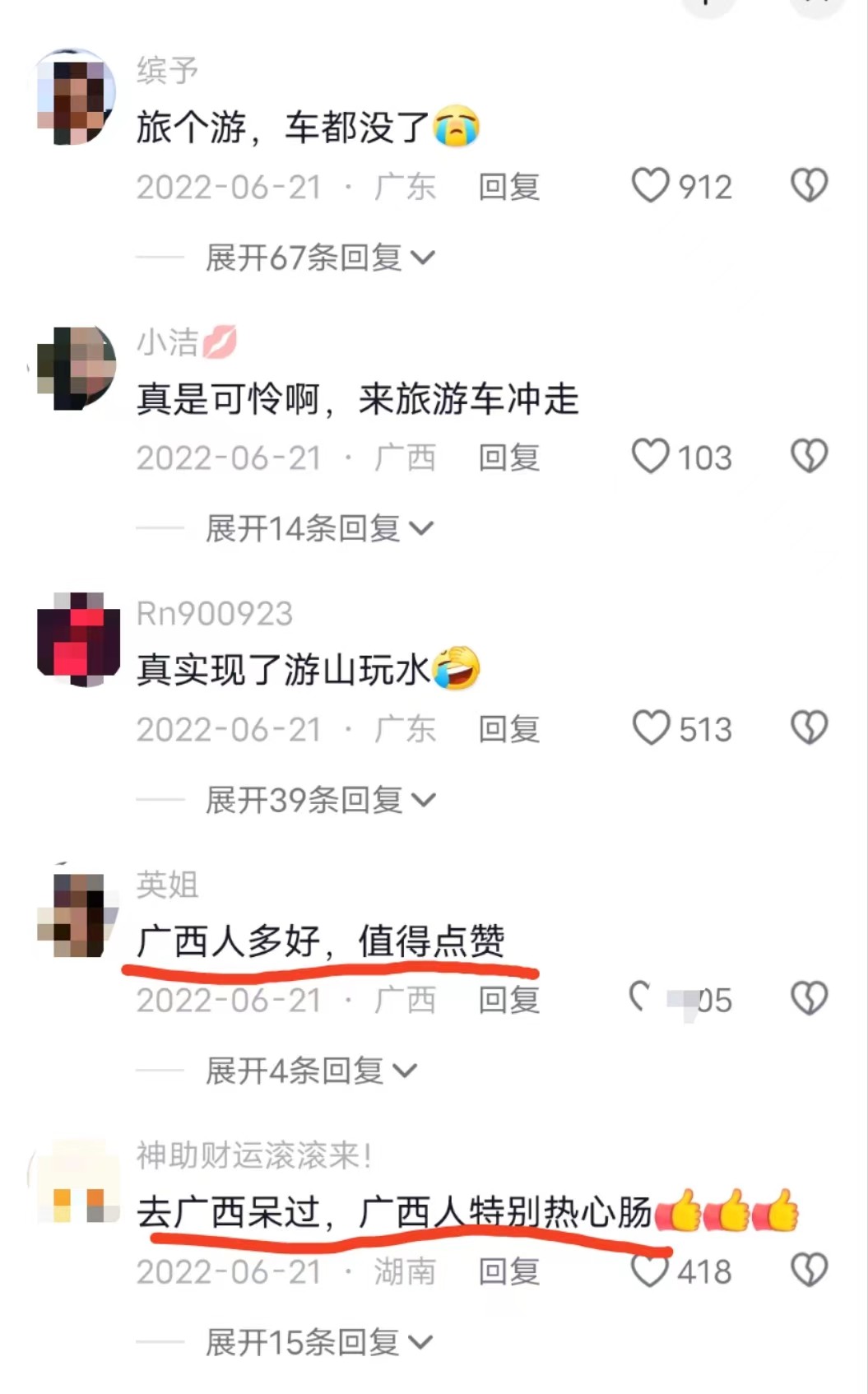Screen dimensions: 868x1394
Task: Reply to 英姐's comment
Action: [x=509, y=1000]
